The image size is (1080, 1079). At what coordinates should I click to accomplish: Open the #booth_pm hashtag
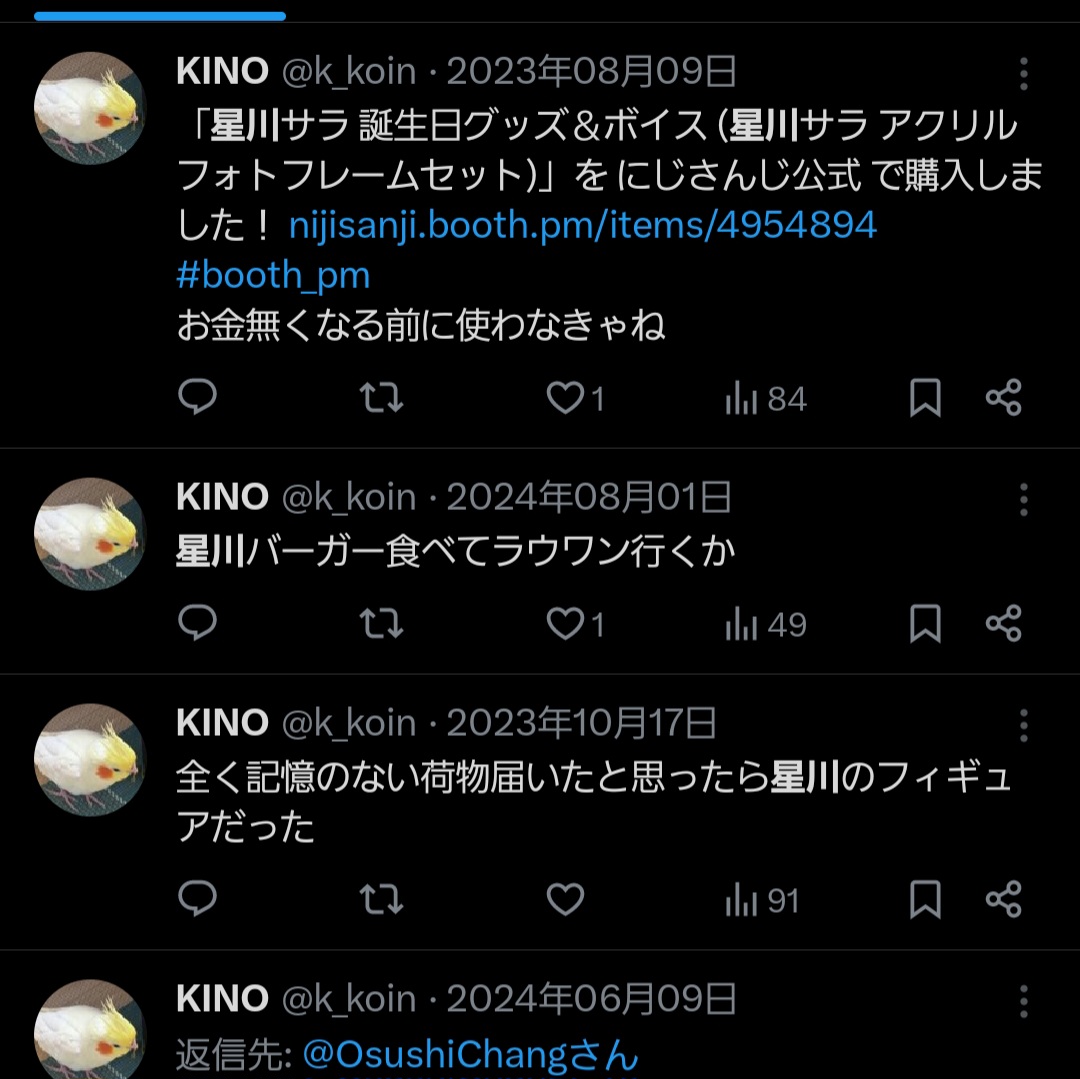click(x=273, y=275)
